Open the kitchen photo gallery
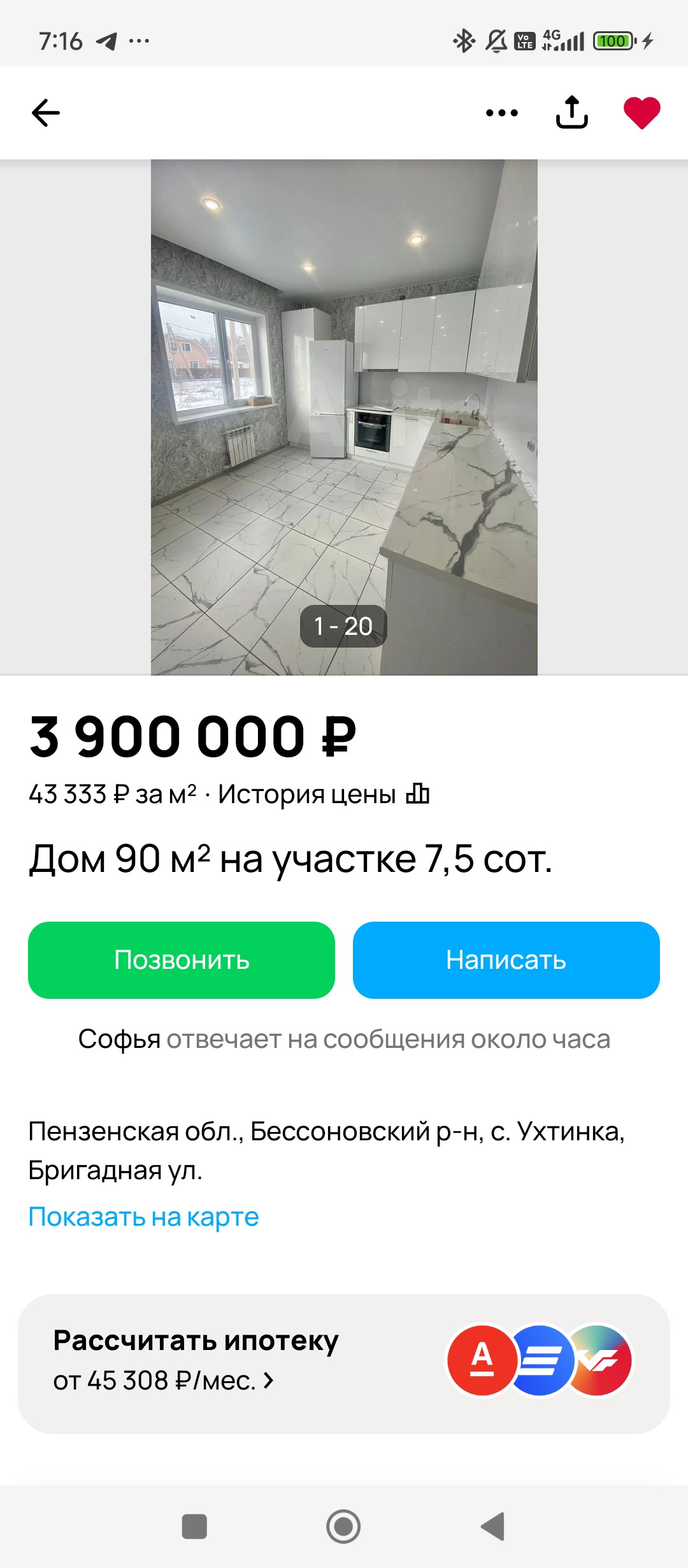The image size is (688, 1568). [344, 417]
